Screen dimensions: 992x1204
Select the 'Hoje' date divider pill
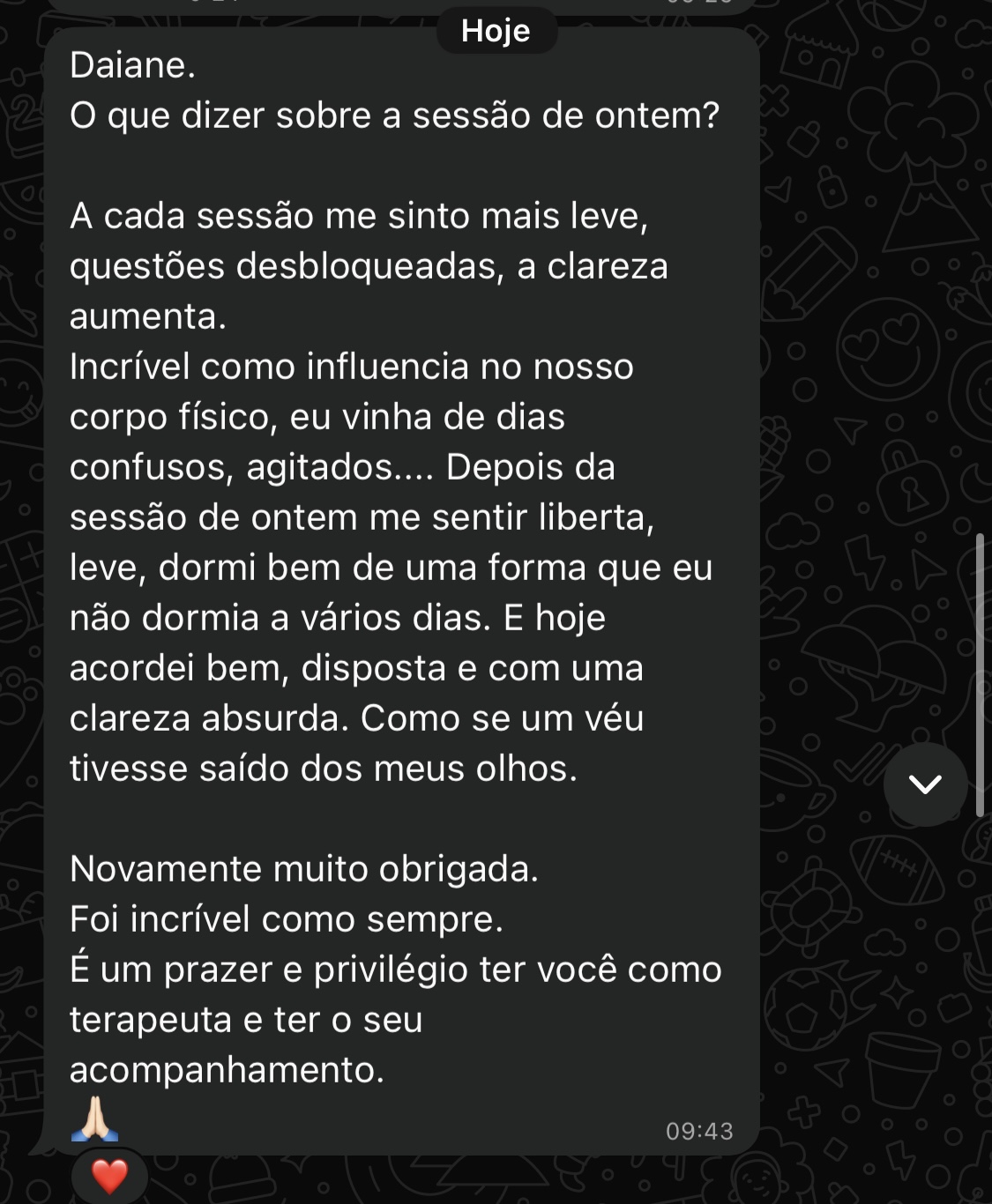tap(496, 31)
